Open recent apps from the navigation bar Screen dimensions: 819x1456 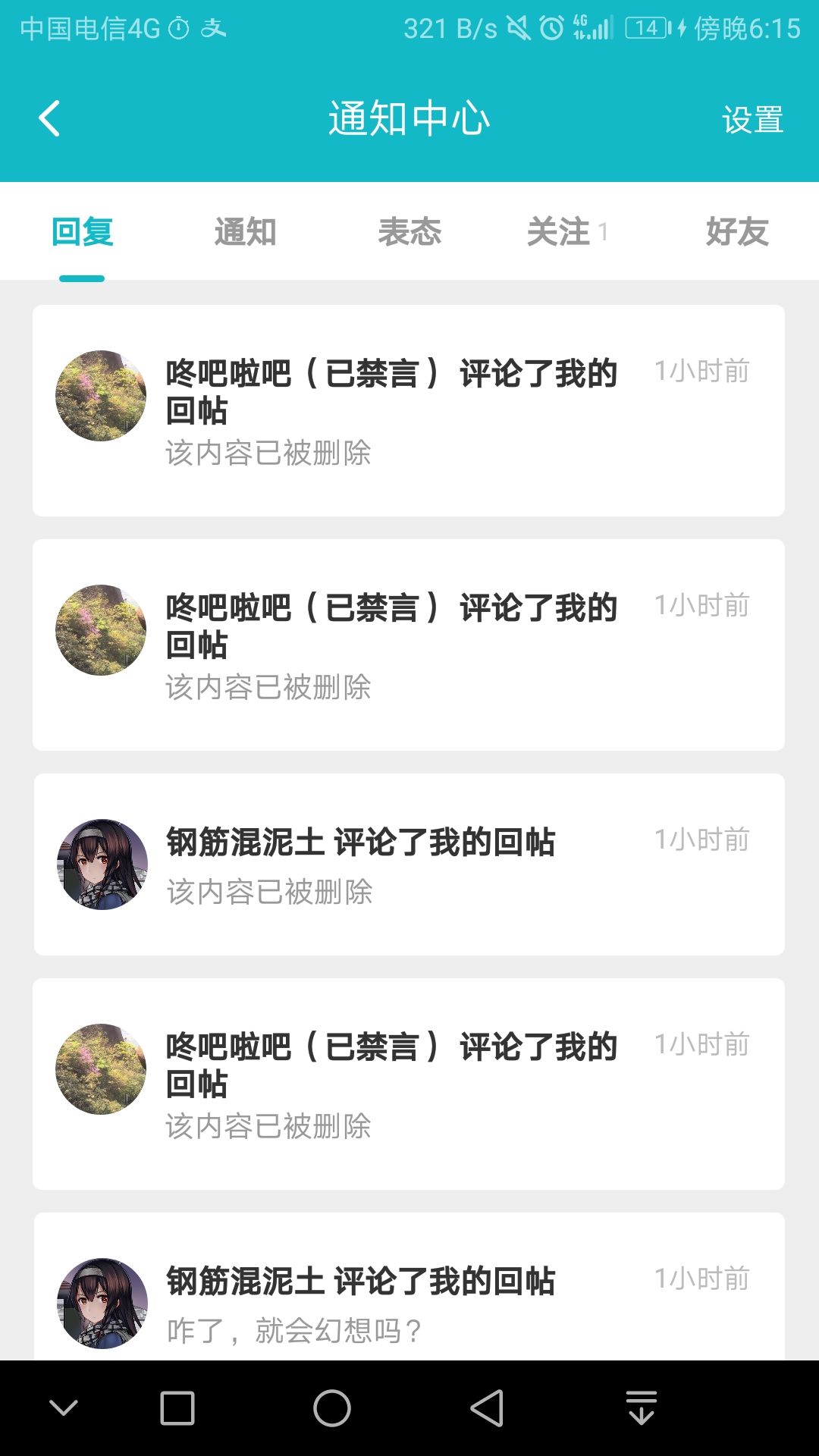(x=177, y=1408)
